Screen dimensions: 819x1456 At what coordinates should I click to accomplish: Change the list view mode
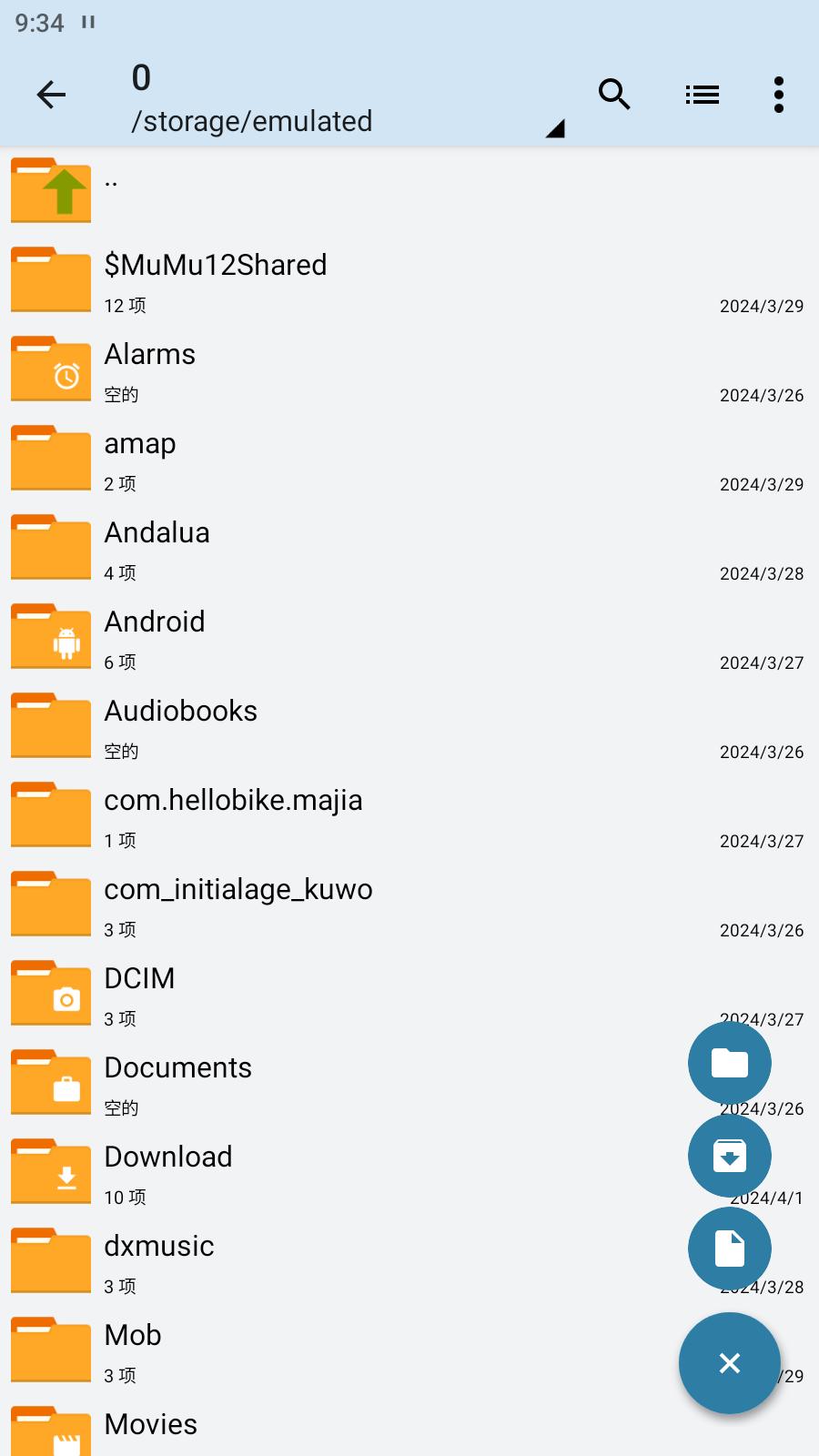702,95
